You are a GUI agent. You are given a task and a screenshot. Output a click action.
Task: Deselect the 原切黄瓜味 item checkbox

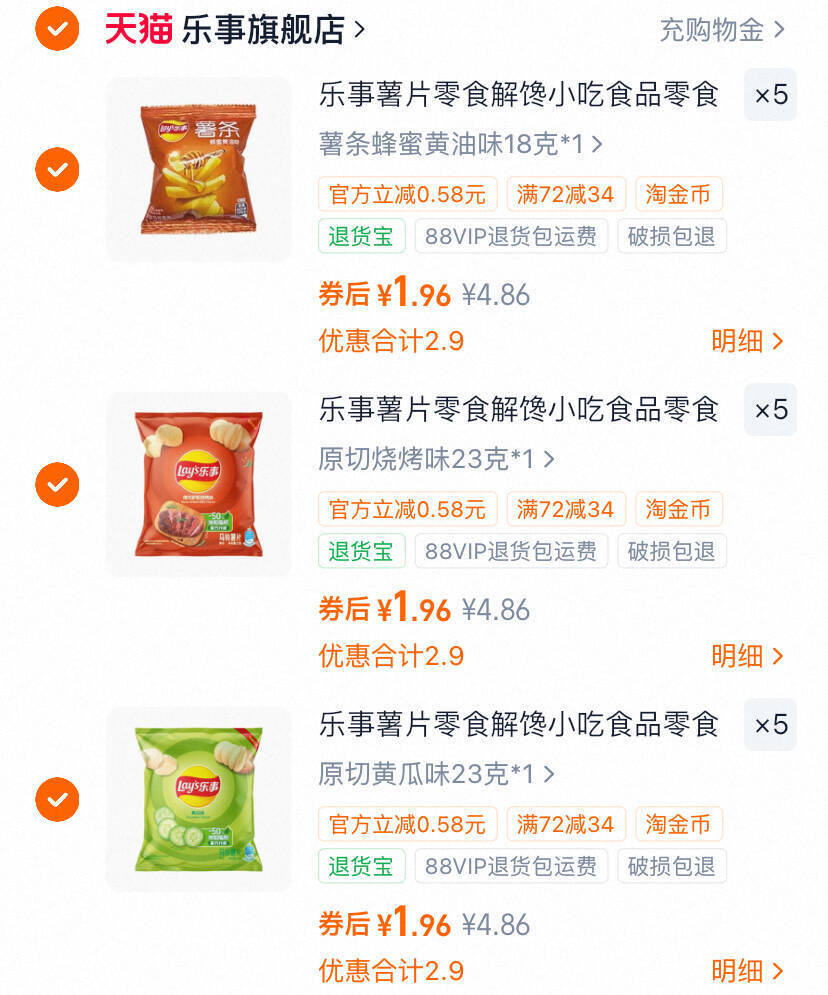click(x=57, y=800)
